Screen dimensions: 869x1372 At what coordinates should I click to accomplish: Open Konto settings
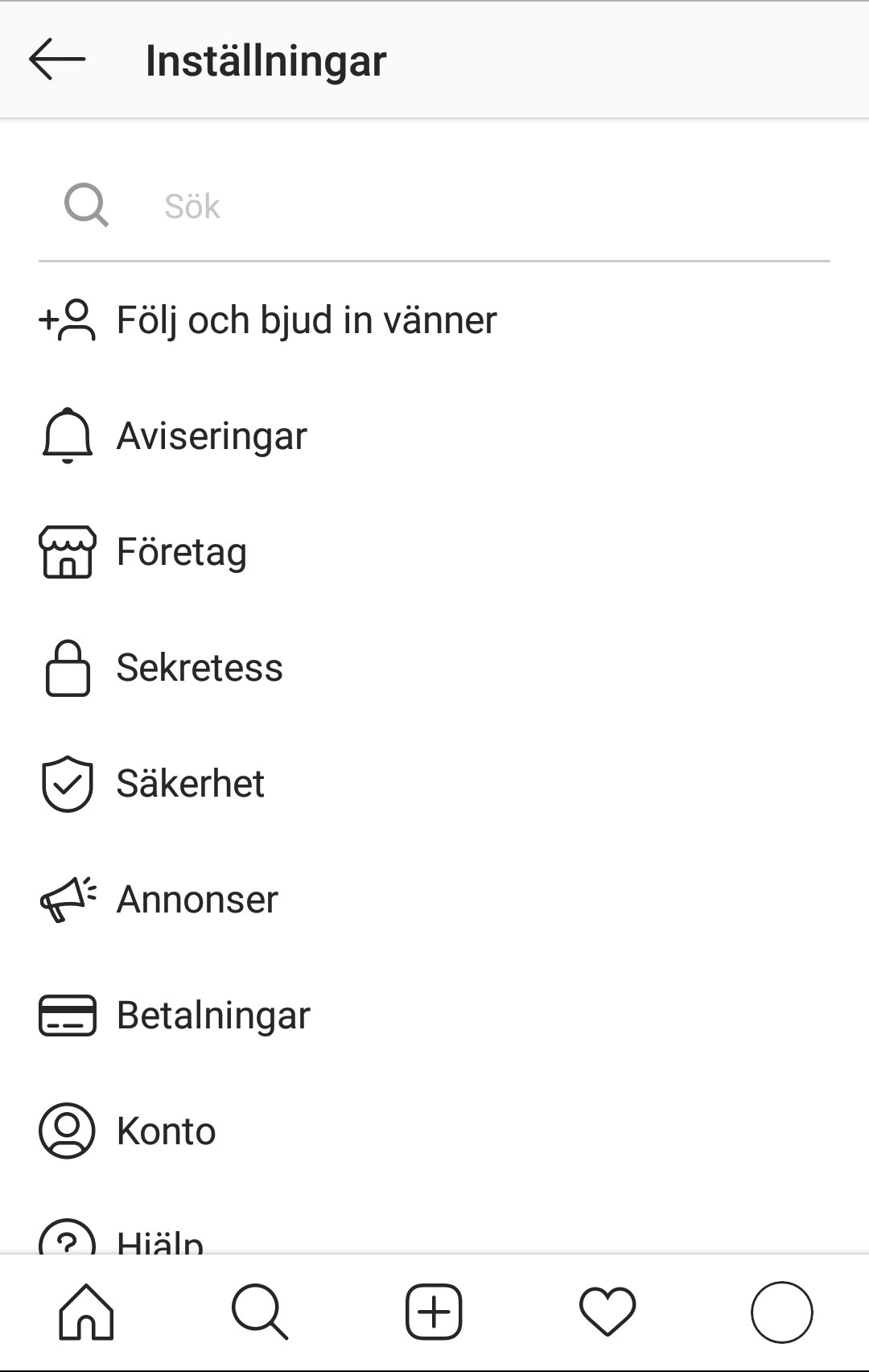click(x=166, y=1131)
